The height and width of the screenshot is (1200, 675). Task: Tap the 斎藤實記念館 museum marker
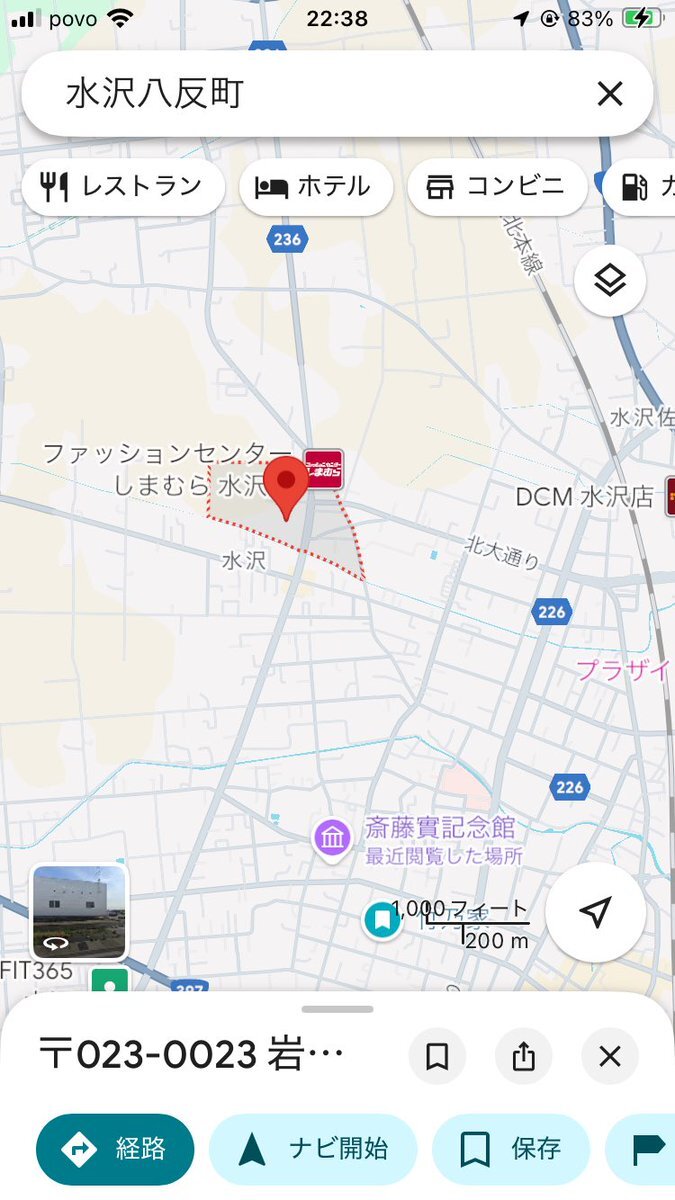(330, 837)
